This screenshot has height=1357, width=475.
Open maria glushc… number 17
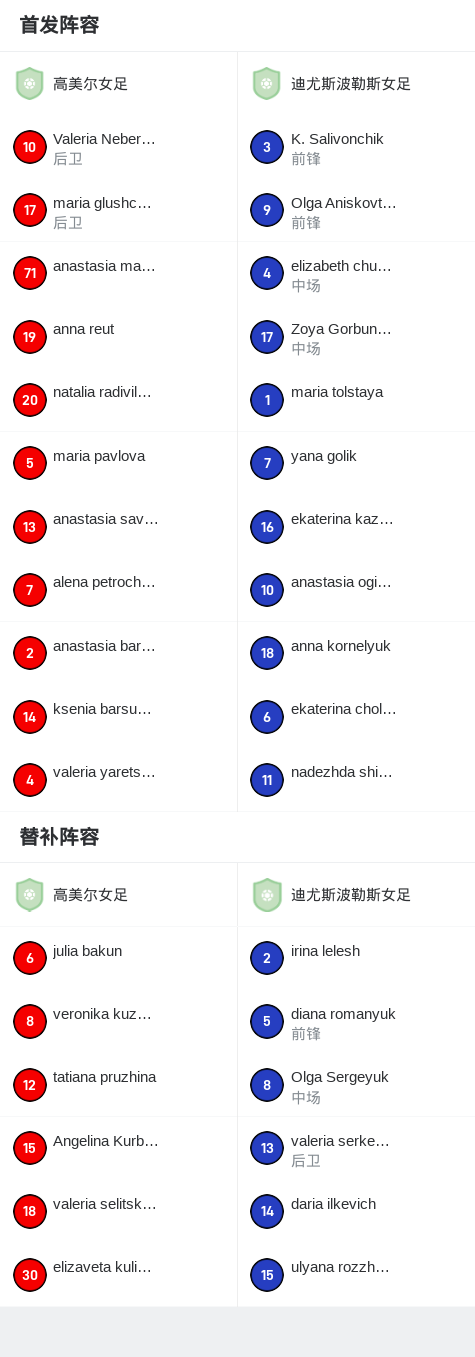pyautogui.click(x=118, y=211)
